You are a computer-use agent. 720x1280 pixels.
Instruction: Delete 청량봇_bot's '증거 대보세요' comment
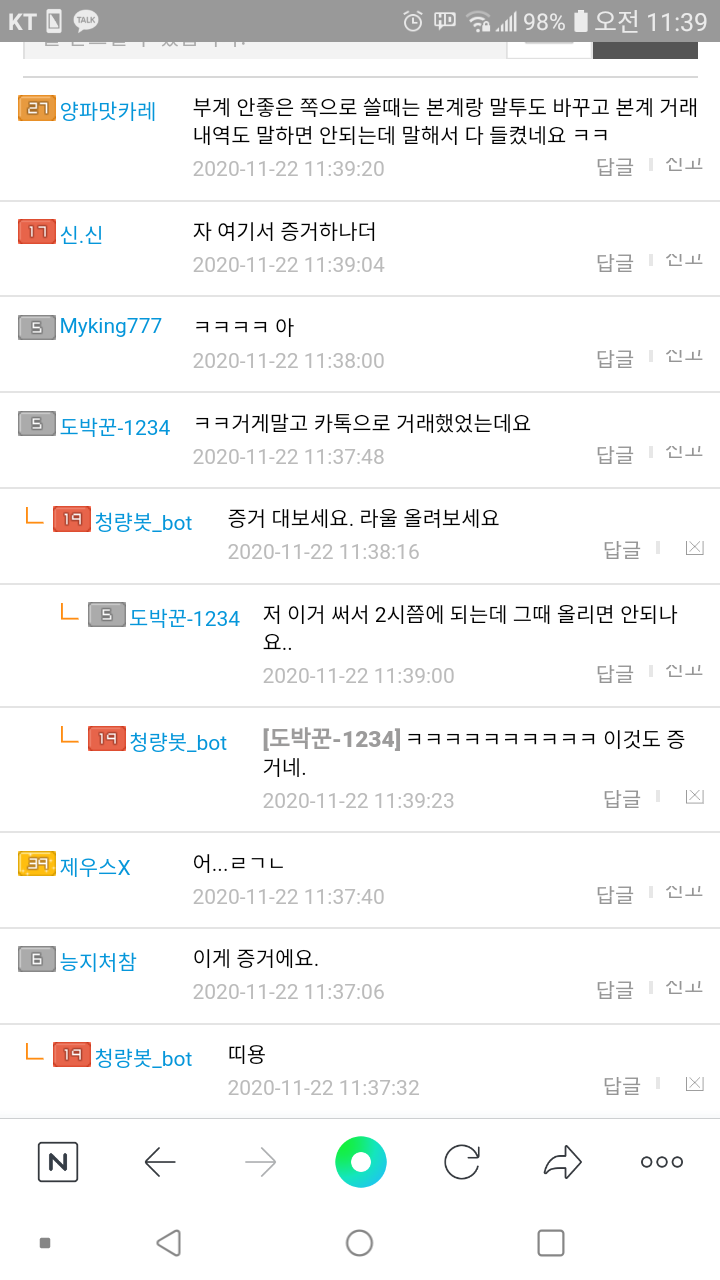click(x=694, y=548)
